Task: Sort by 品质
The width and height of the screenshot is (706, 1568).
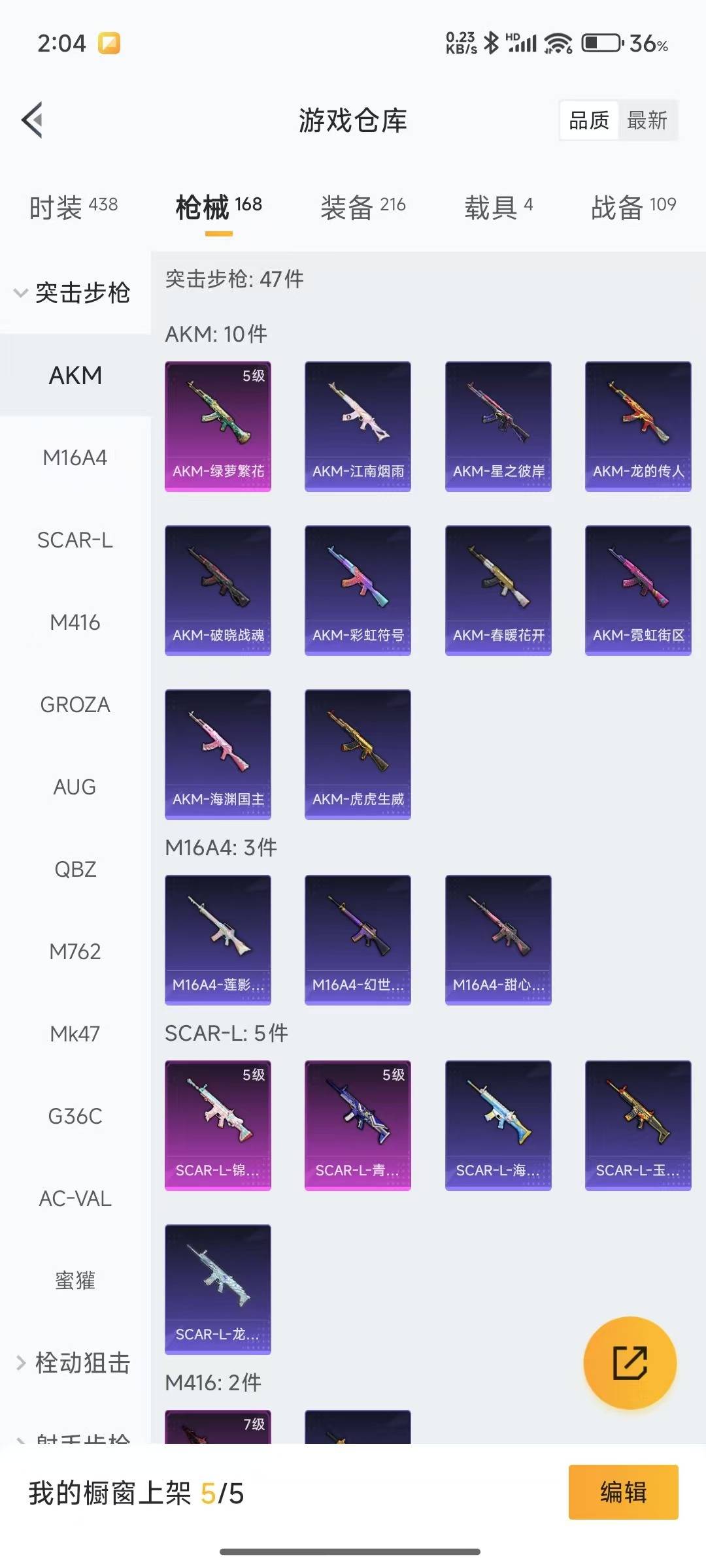Action: (x=588, y=120)
